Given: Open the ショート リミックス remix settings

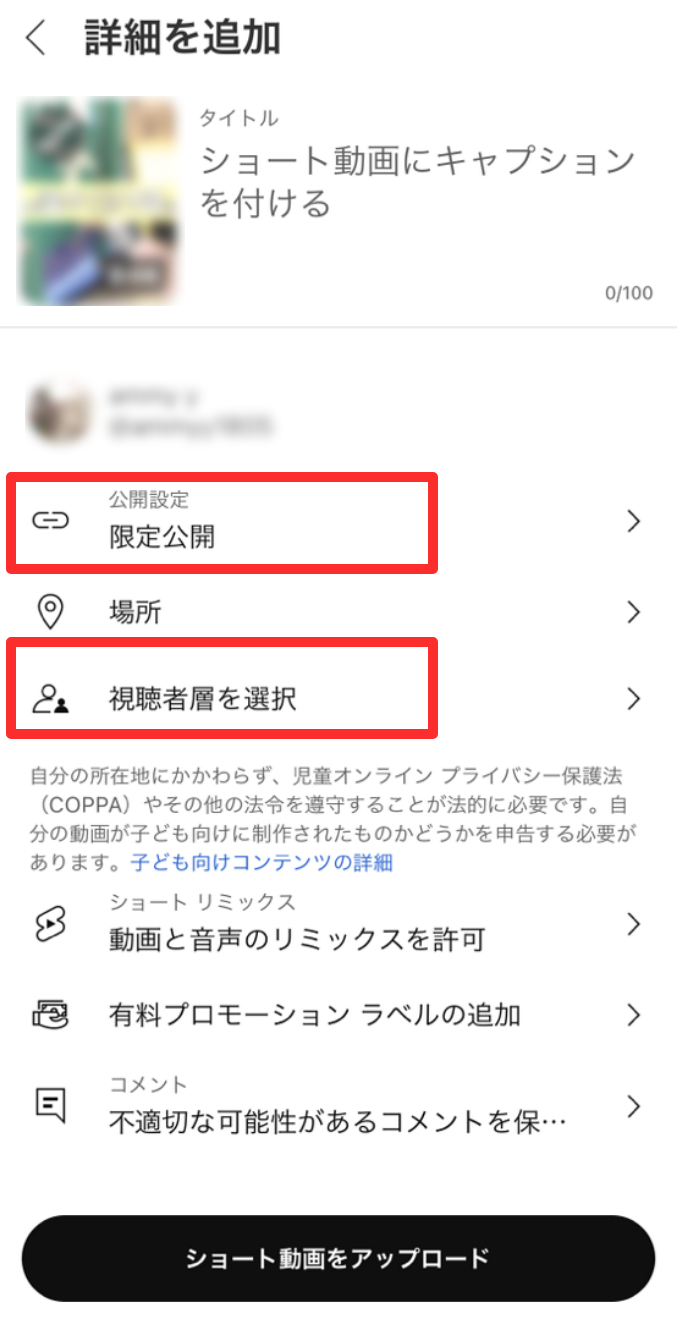Looking at the screenshot, I should 338,925.
